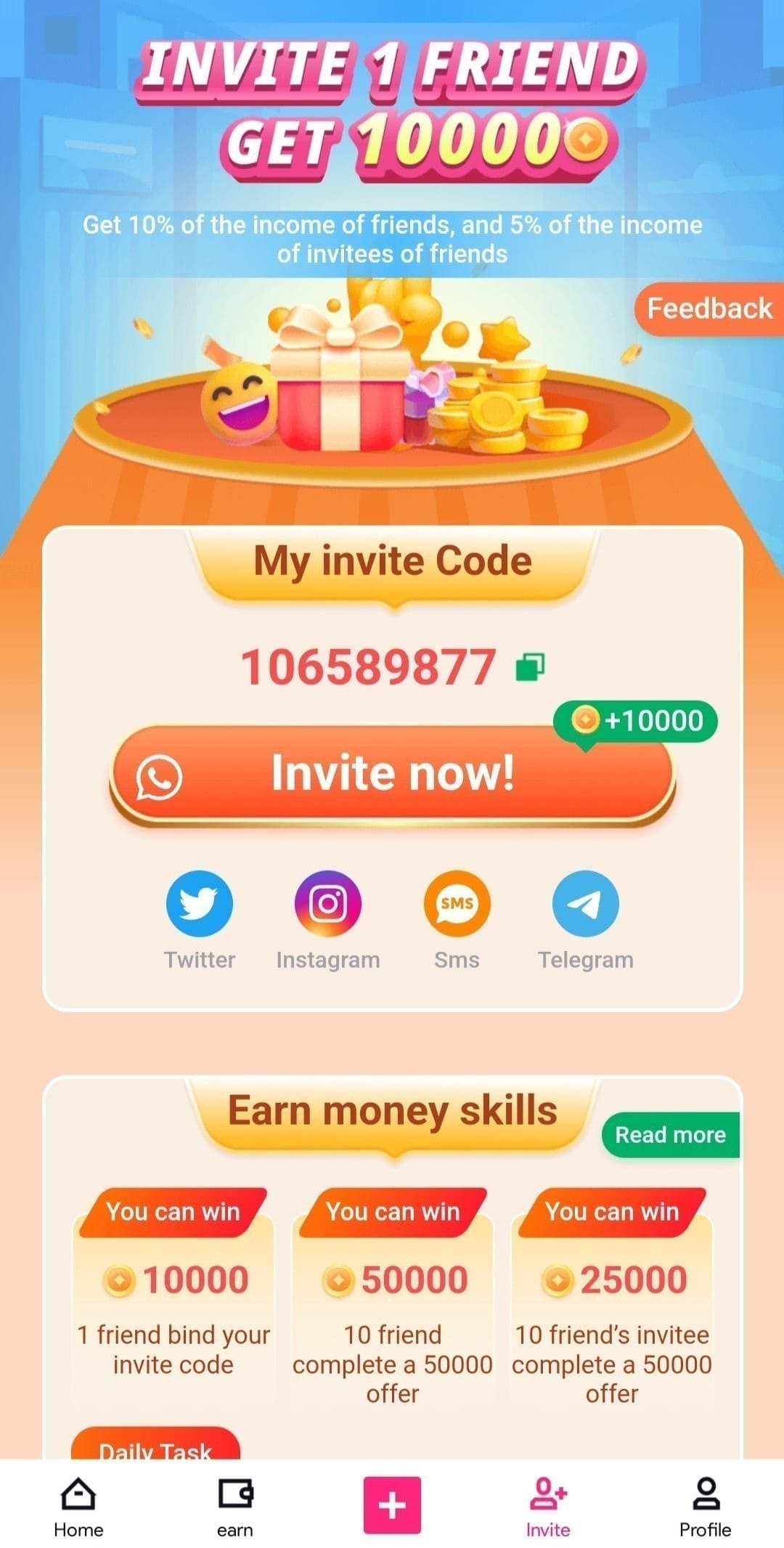Share invite through Telegram

pyautogui.click(x=586, y=920)
